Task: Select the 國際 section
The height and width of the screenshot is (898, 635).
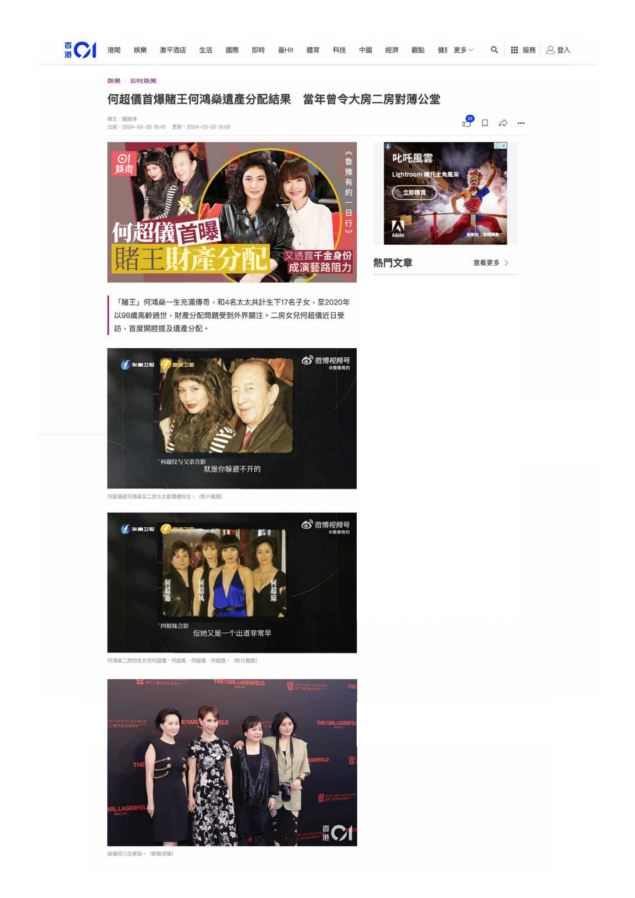Action: click(x=232, y=50)
